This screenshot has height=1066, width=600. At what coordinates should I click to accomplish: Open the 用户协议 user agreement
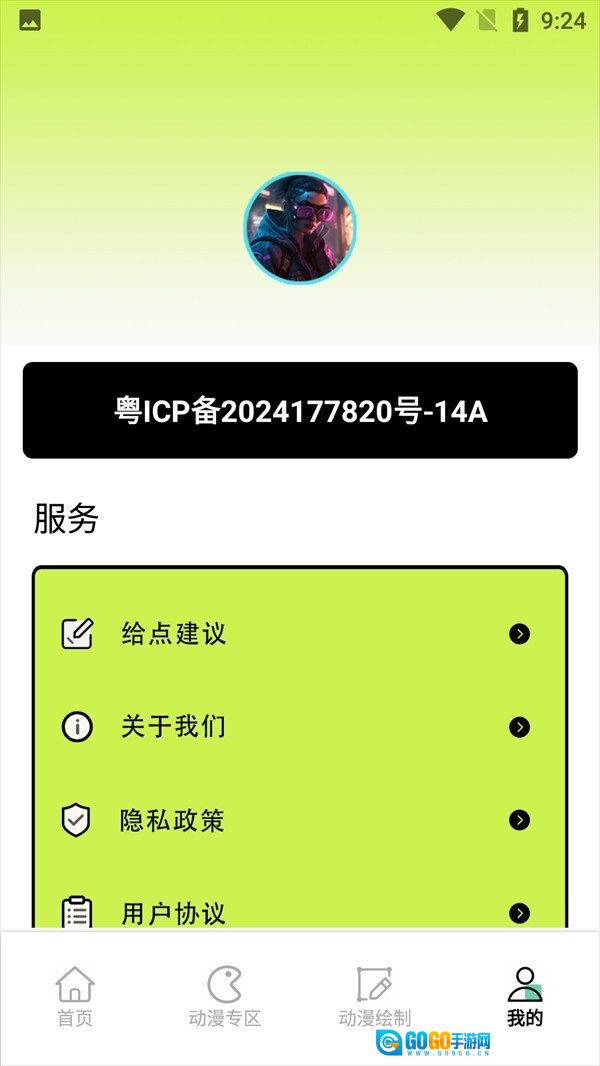pyautogui.click(x=298, y=912)
